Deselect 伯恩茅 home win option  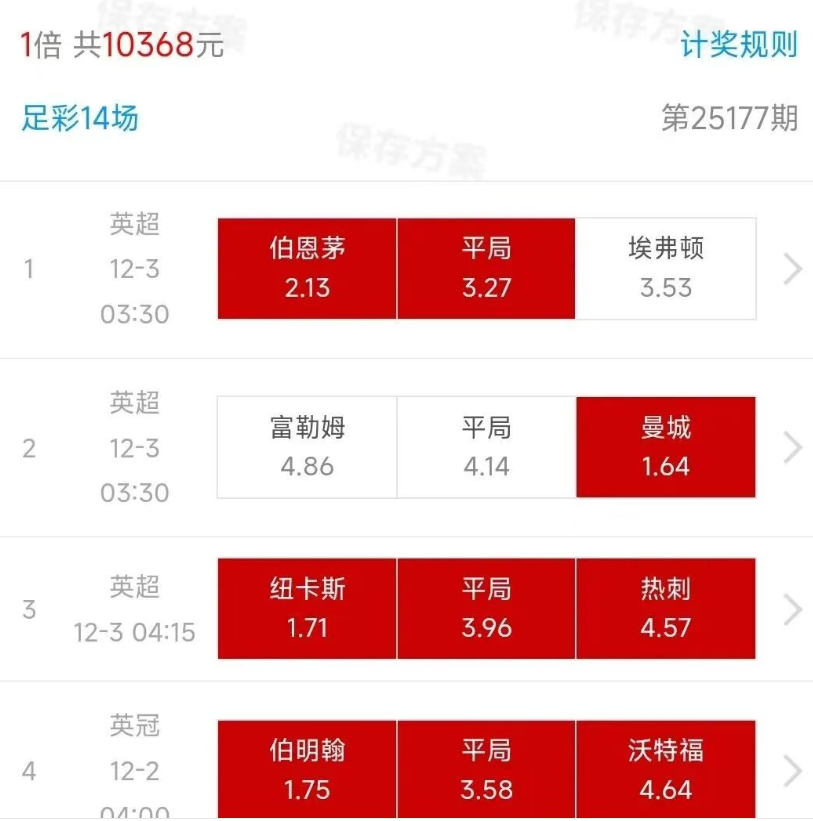[x=307, y=268]
